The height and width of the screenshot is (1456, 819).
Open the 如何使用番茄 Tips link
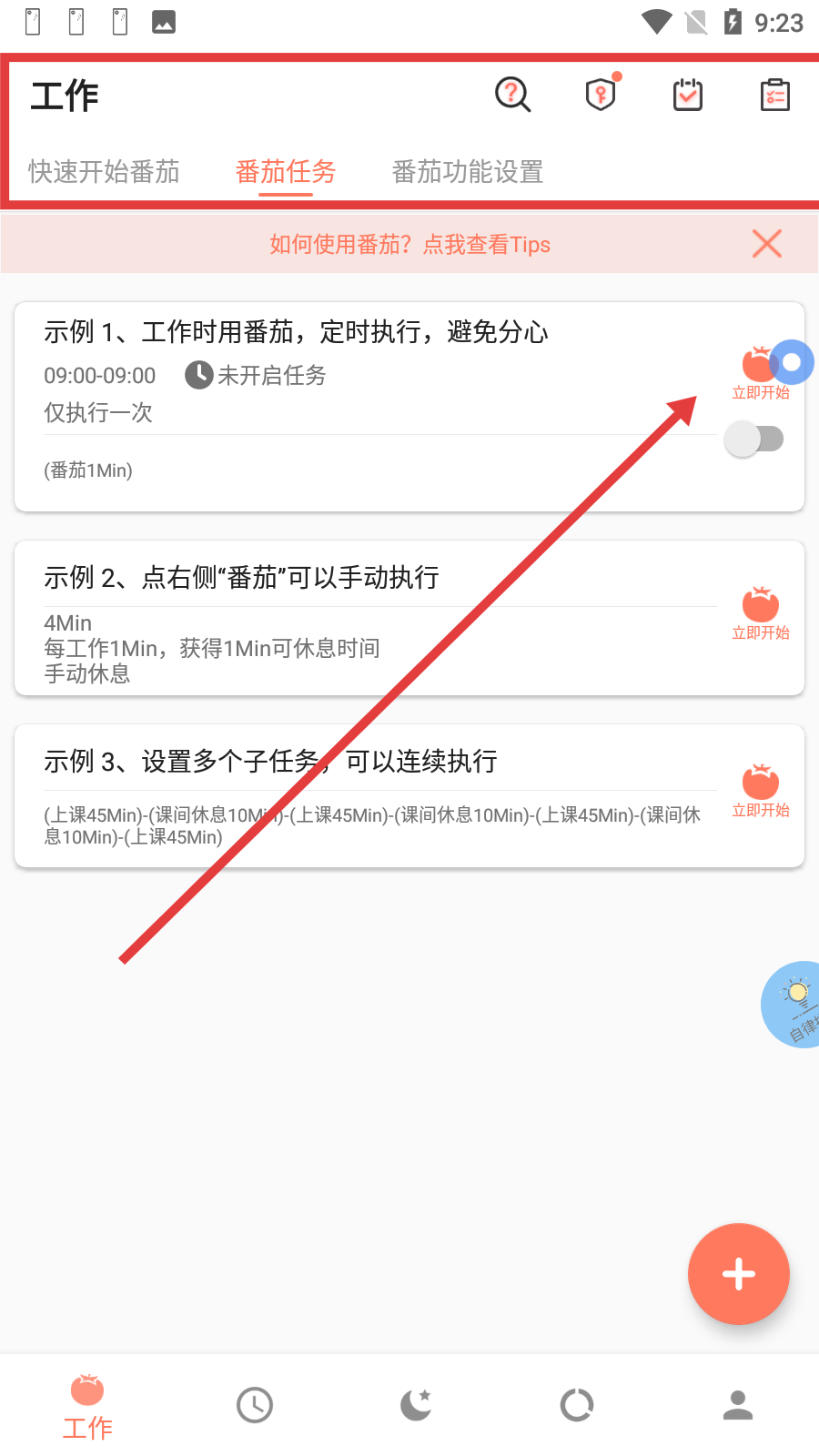pos(409,244)
